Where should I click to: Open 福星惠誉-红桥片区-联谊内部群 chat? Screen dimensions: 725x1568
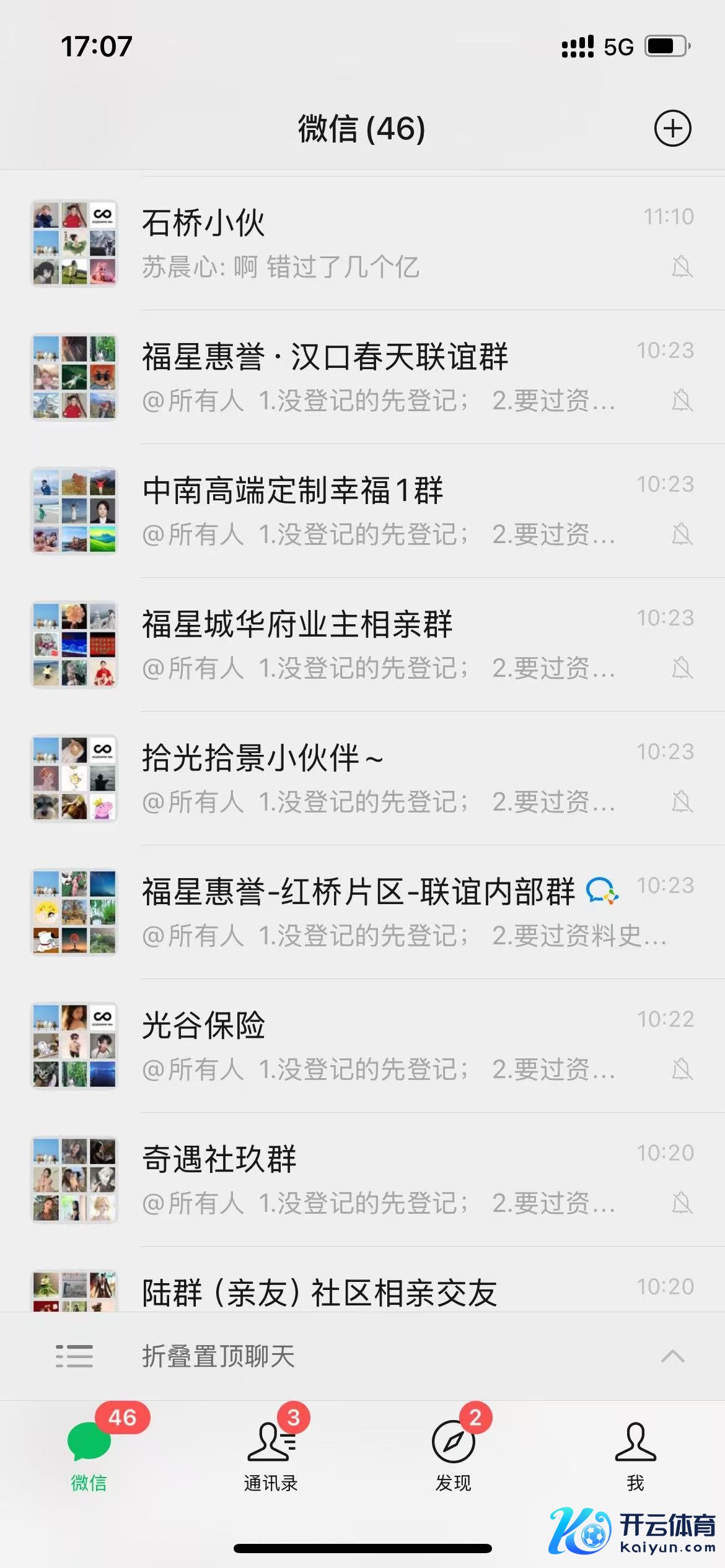point(372,912)
